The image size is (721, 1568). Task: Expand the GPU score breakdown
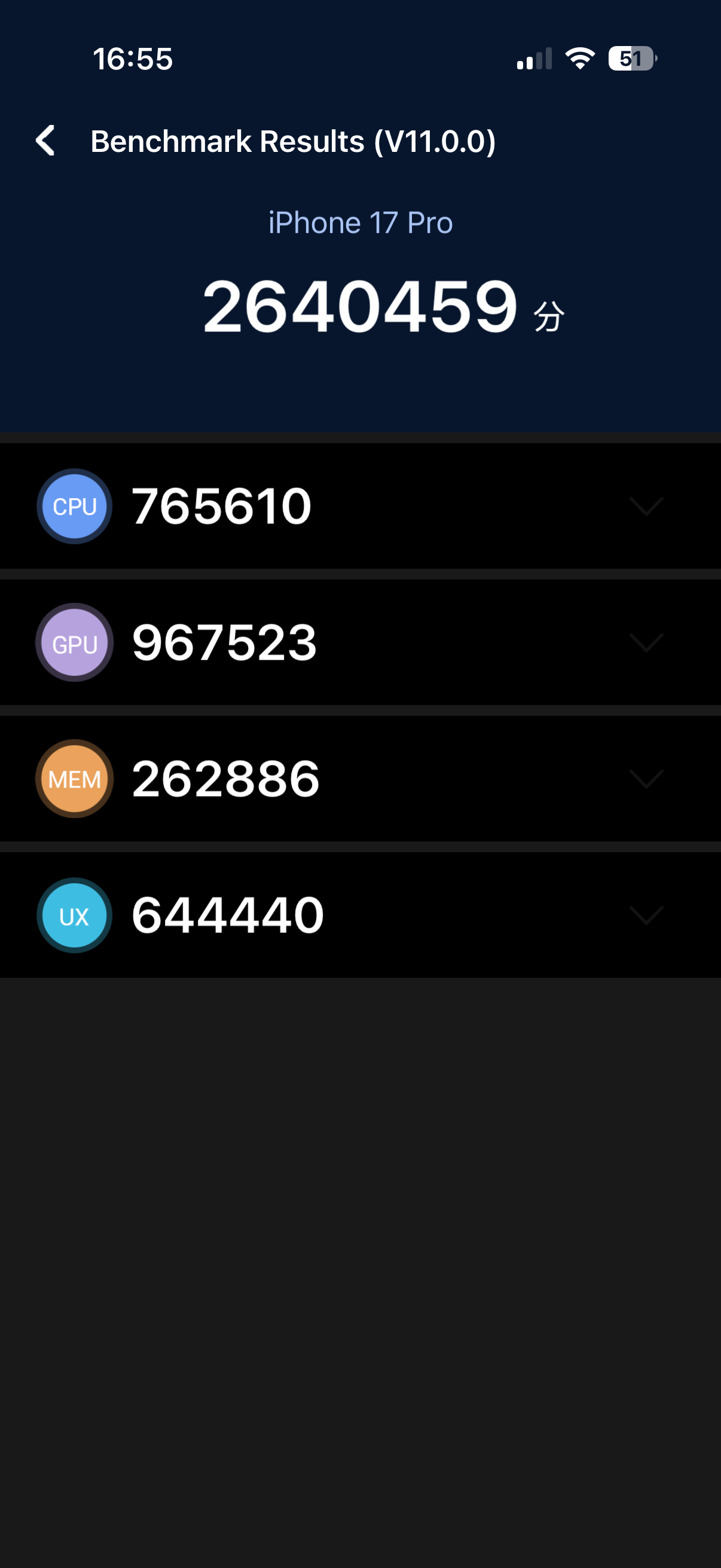tap(646, 642)
